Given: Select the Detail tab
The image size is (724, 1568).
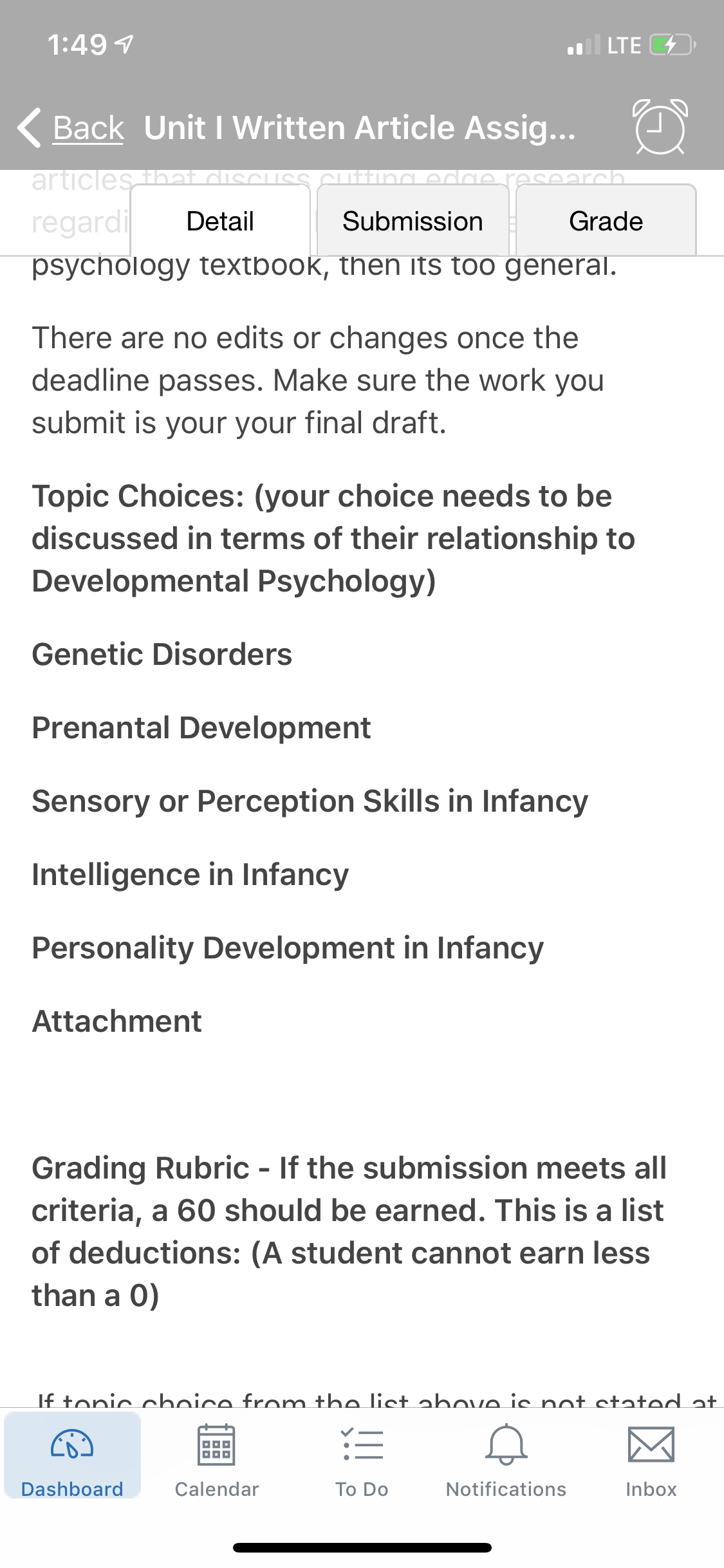Looking at the screenshot, I should (x=220, y=221).
